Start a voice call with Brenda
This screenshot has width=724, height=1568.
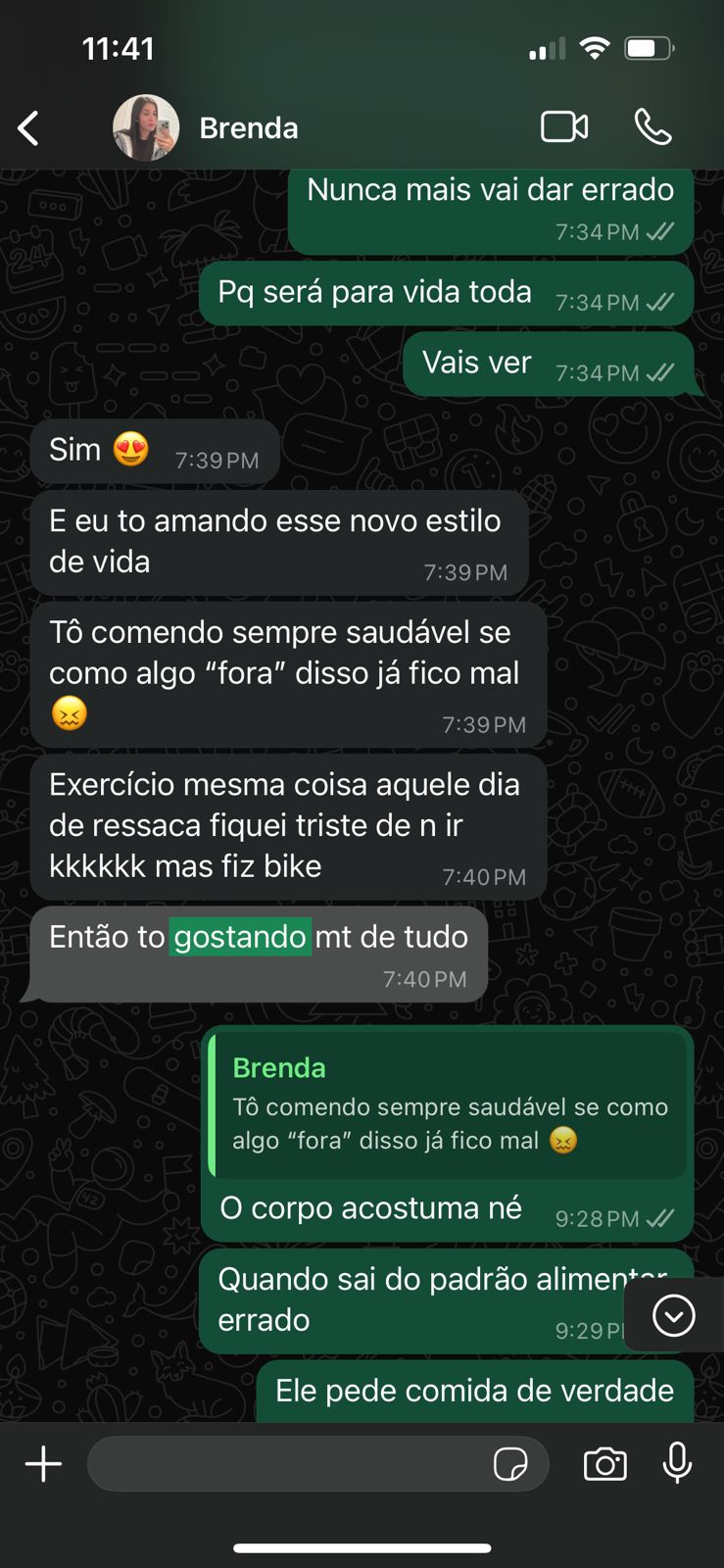click(x=652, y=127)
